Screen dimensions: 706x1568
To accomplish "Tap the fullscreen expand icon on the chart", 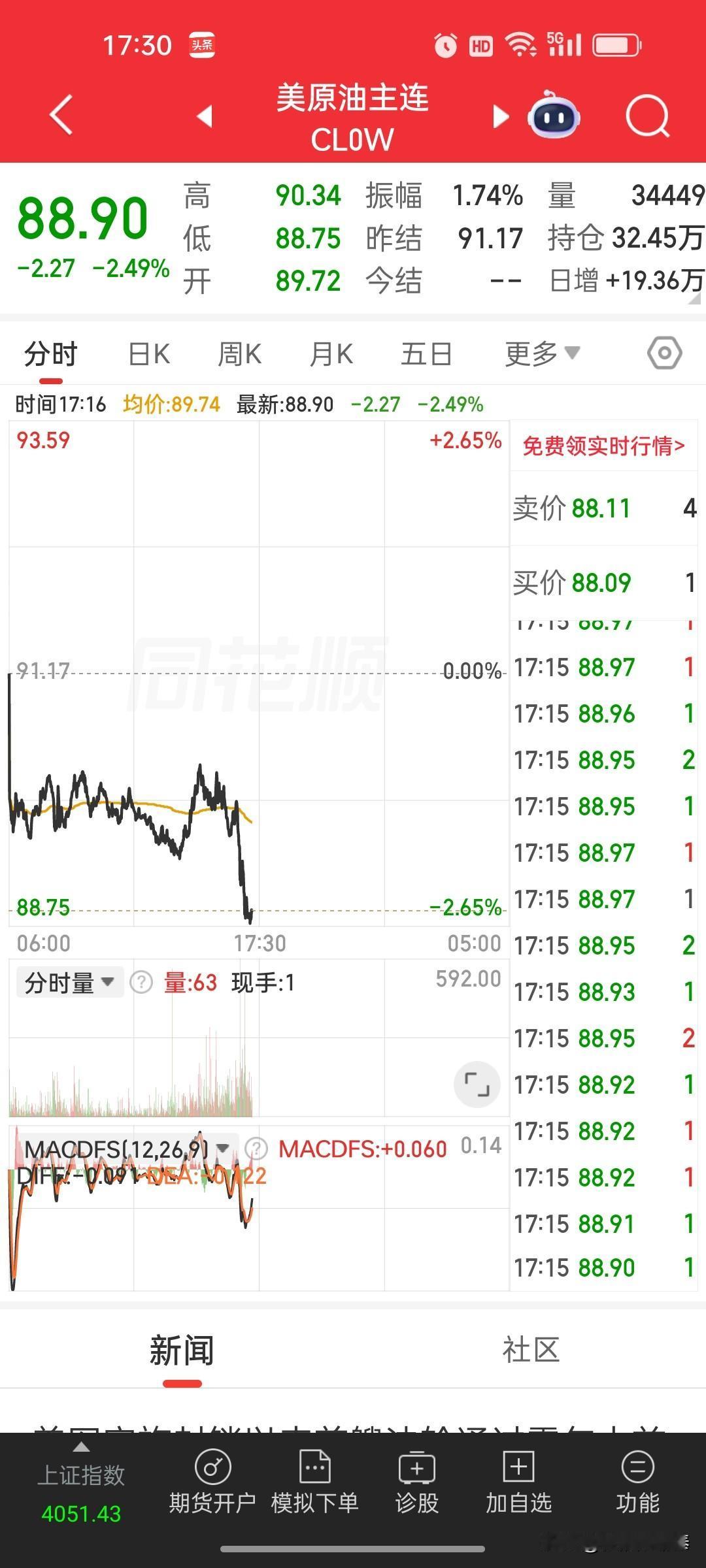I will [x=478, y=1084].
